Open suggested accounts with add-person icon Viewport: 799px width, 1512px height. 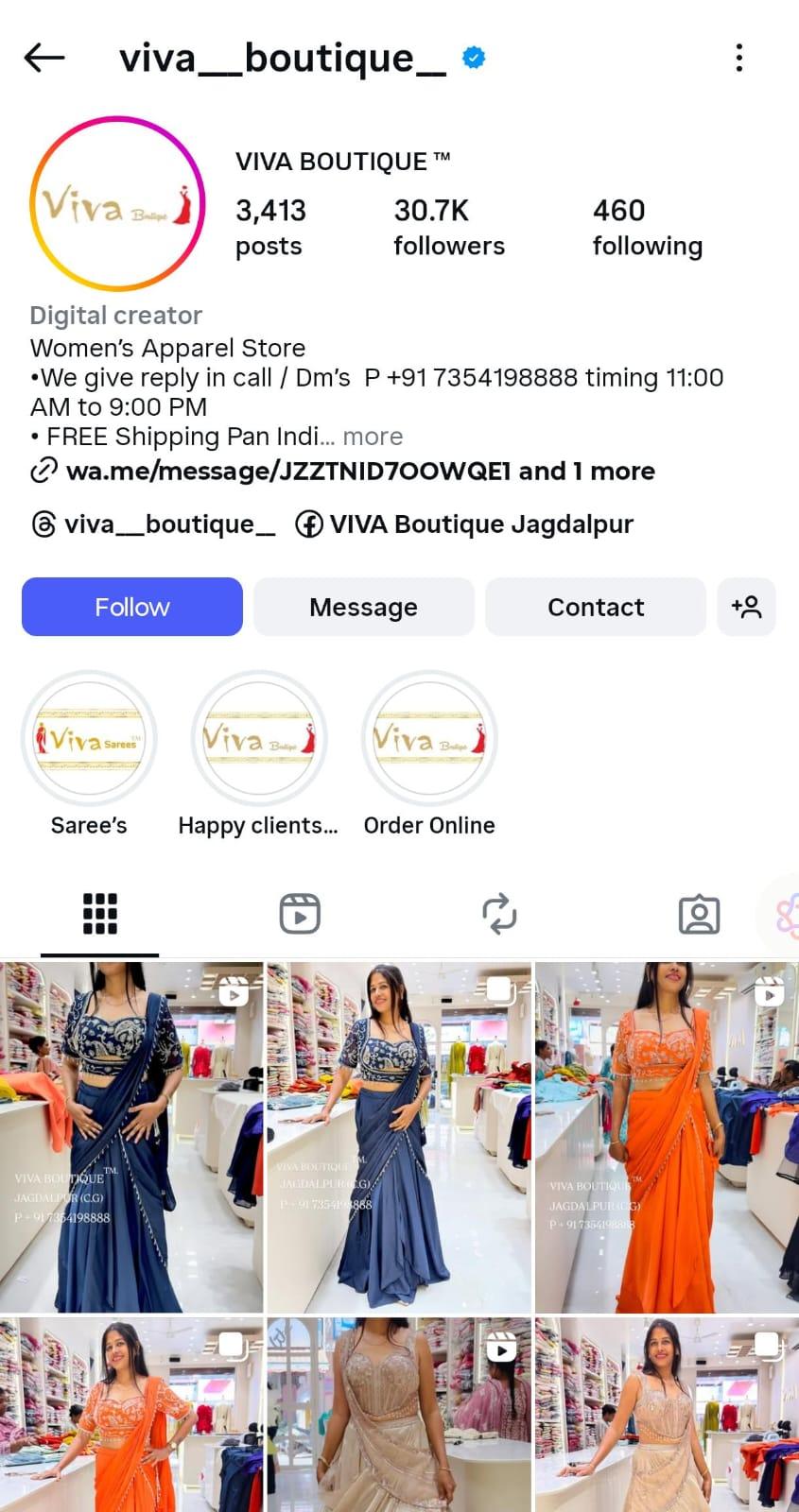pyautogui.click(x=746, y=607)
